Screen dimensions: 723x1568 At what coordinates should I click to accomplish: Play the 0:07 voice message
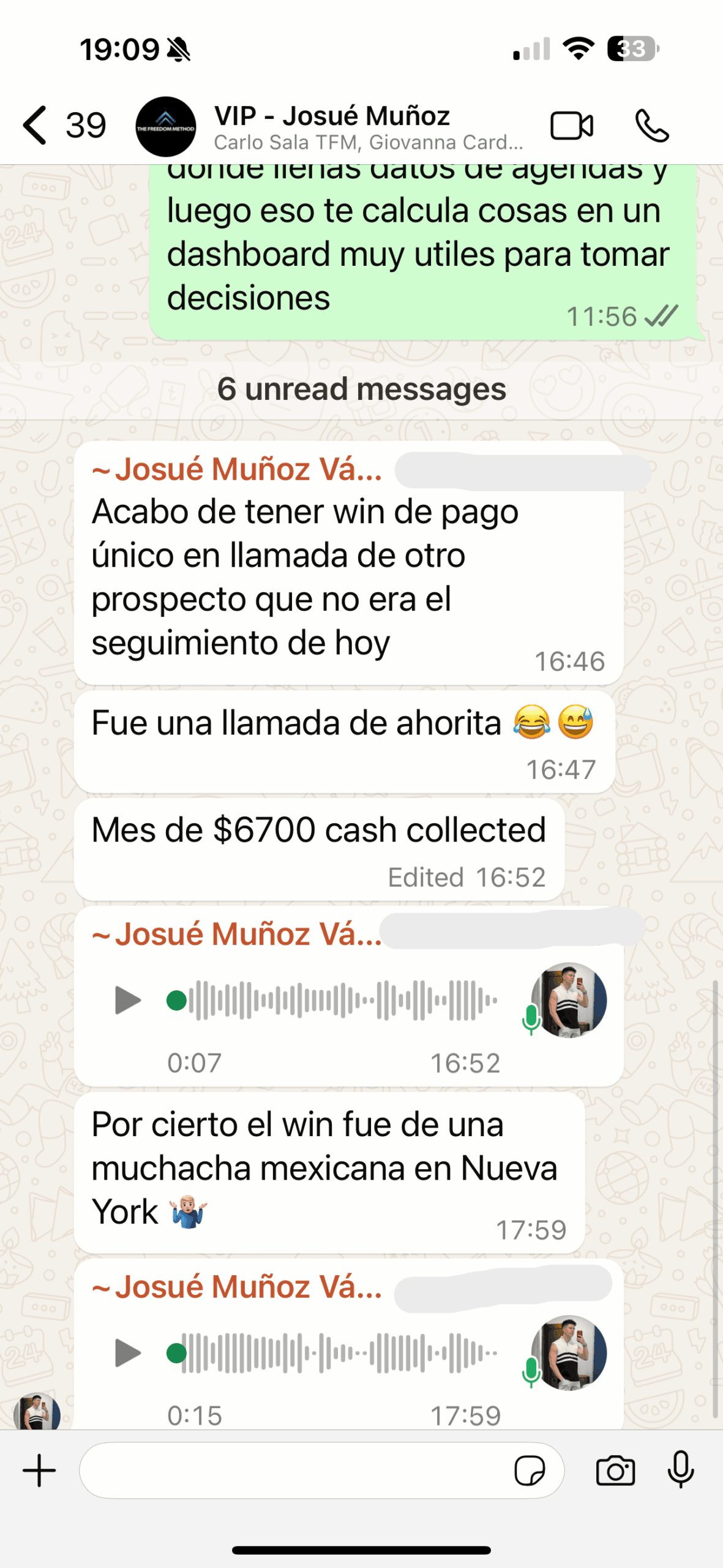click(127, 1000)
